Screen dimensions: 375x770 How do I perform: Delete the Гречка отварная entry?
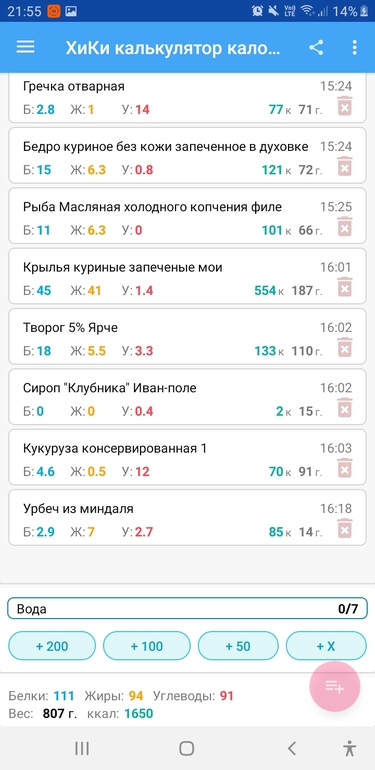point(345,107)
